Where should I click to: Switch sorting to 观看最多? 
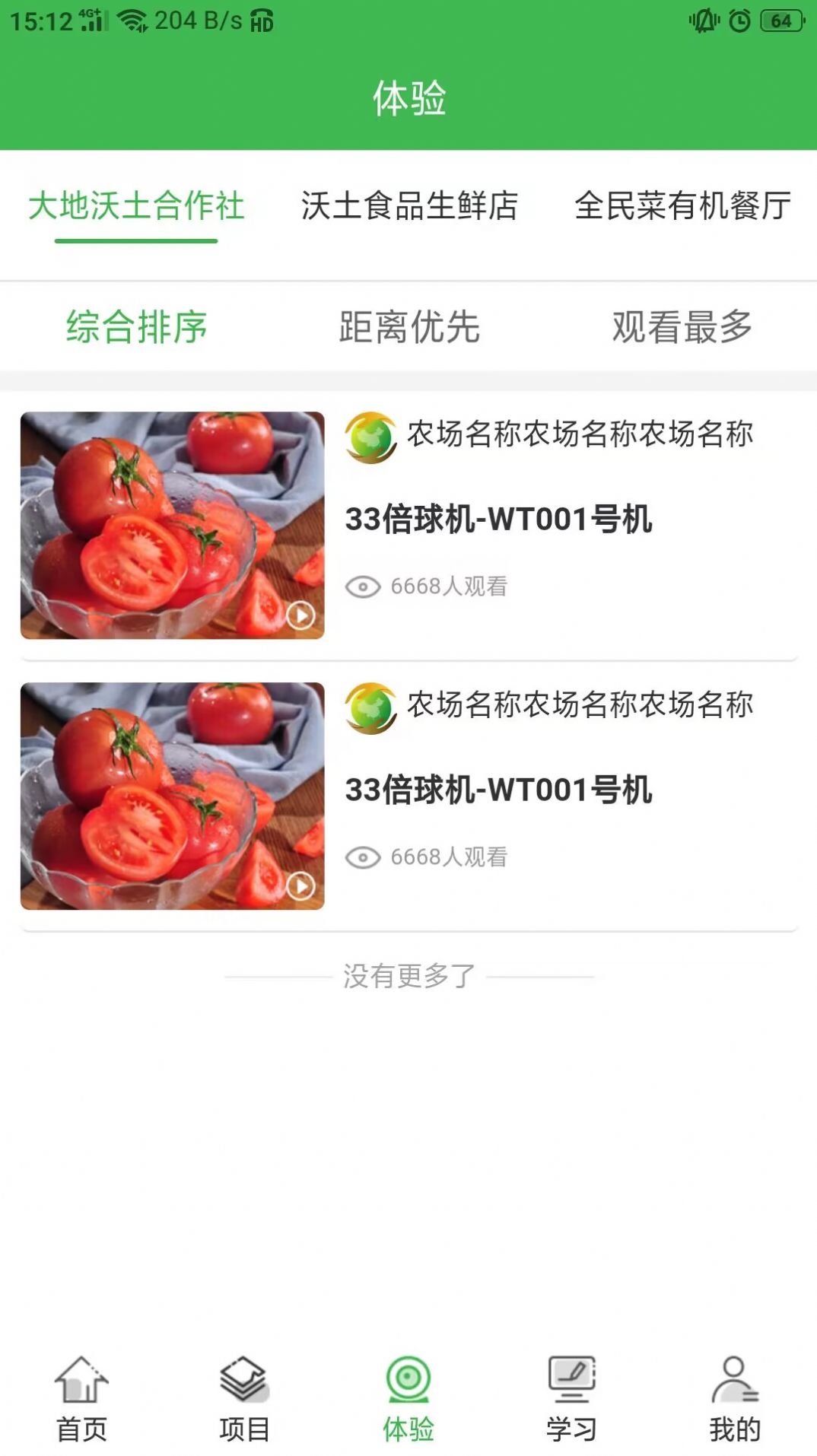681,328
